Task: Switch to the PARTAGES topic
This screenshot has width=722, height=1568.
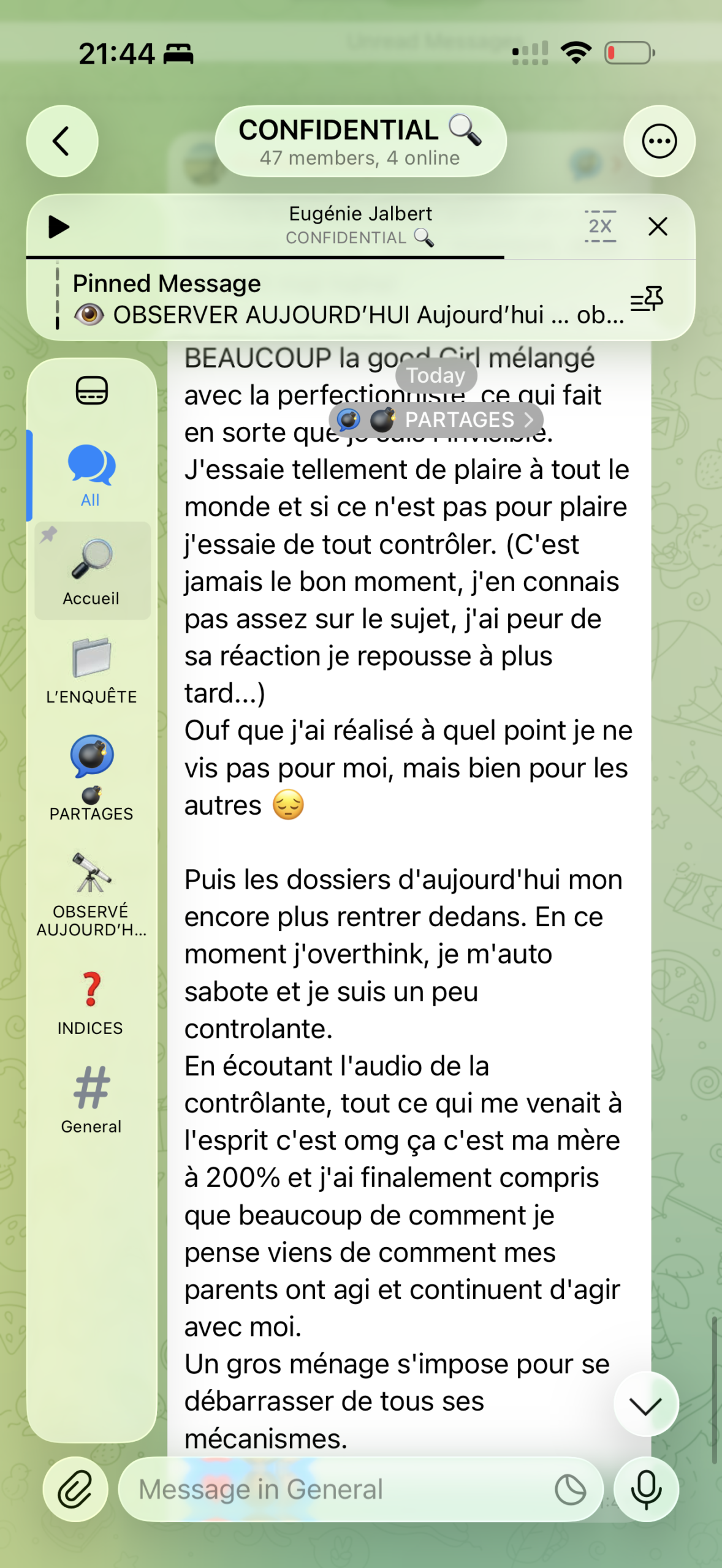Action: point(92,777)
